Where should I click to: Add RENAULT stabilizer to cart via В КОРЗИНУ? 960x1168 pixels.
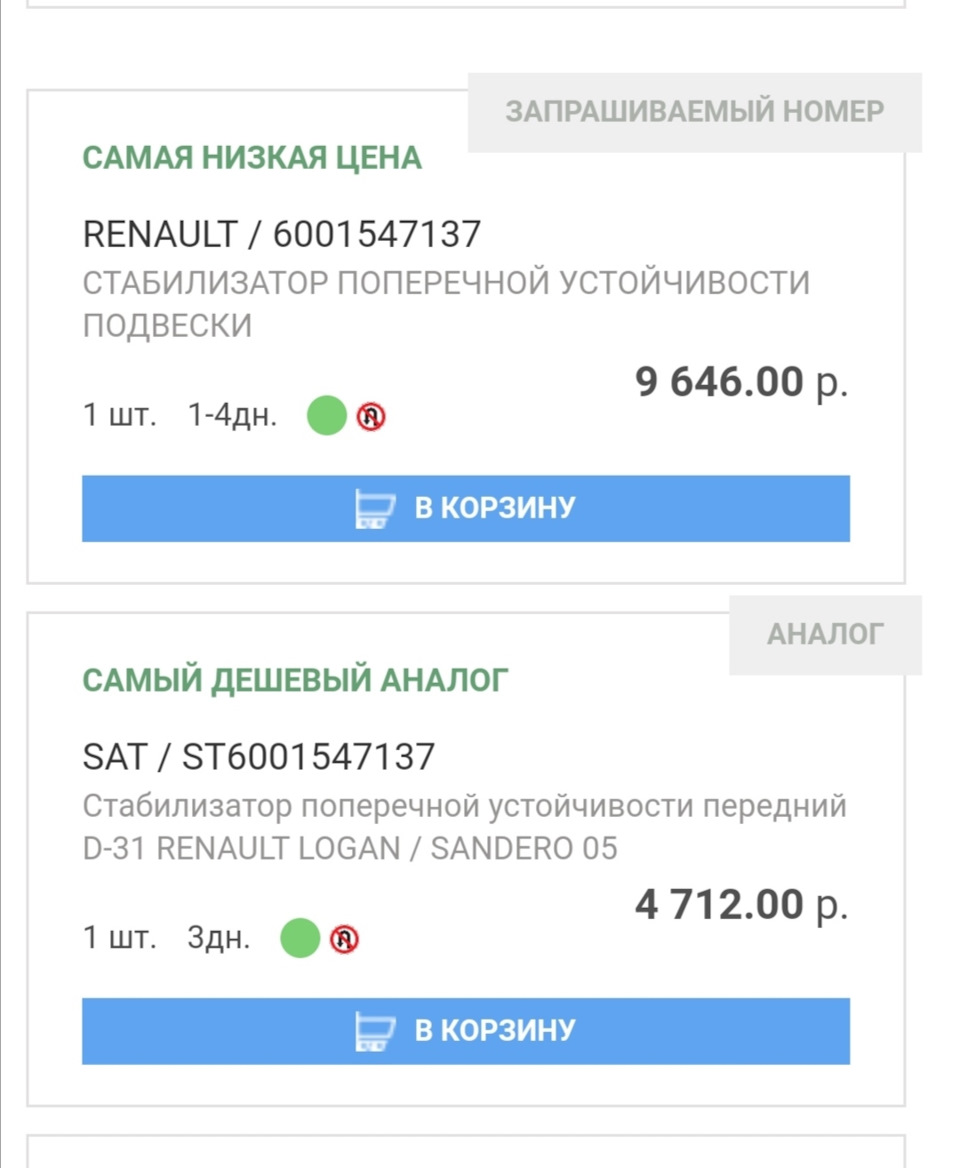pyautogui.click(x=466, y=508)
